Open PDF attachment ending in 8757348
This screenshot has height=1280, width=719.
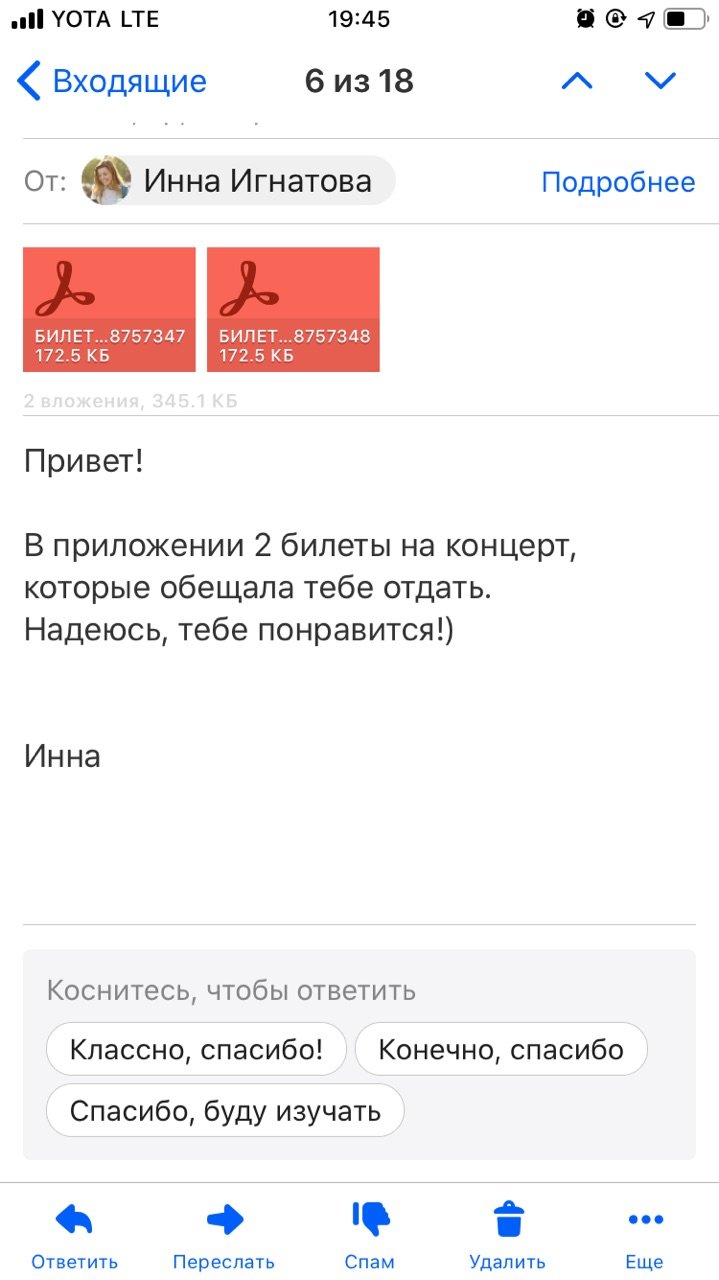(293, 309)
